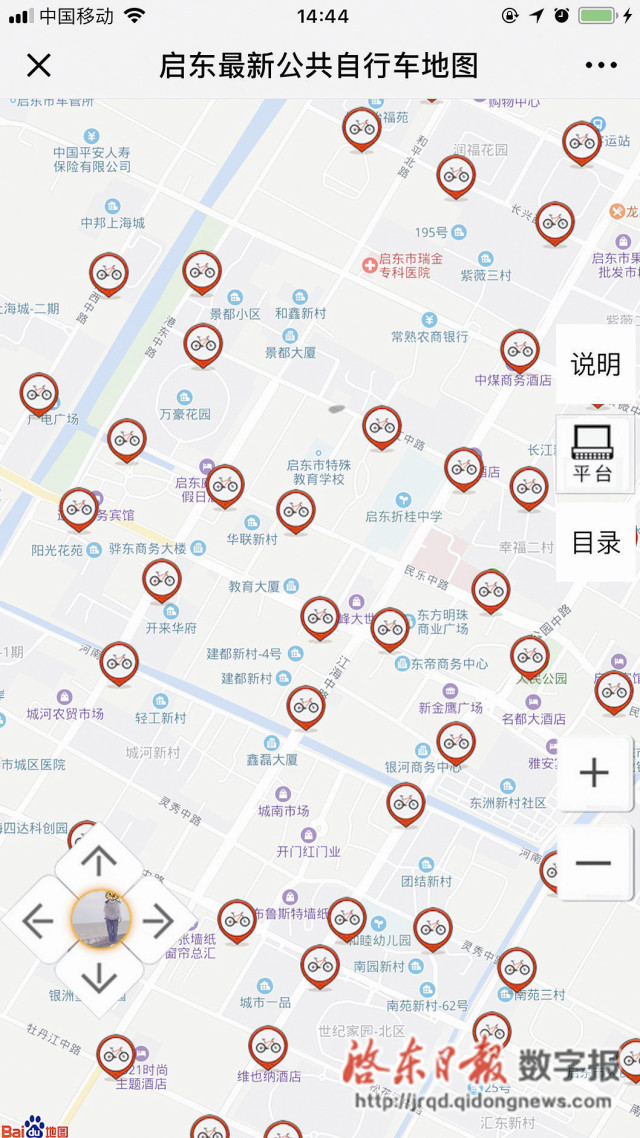Pan the map left with arrow
This screenshot has width=640, height=1138.
(x=38, y=920)
